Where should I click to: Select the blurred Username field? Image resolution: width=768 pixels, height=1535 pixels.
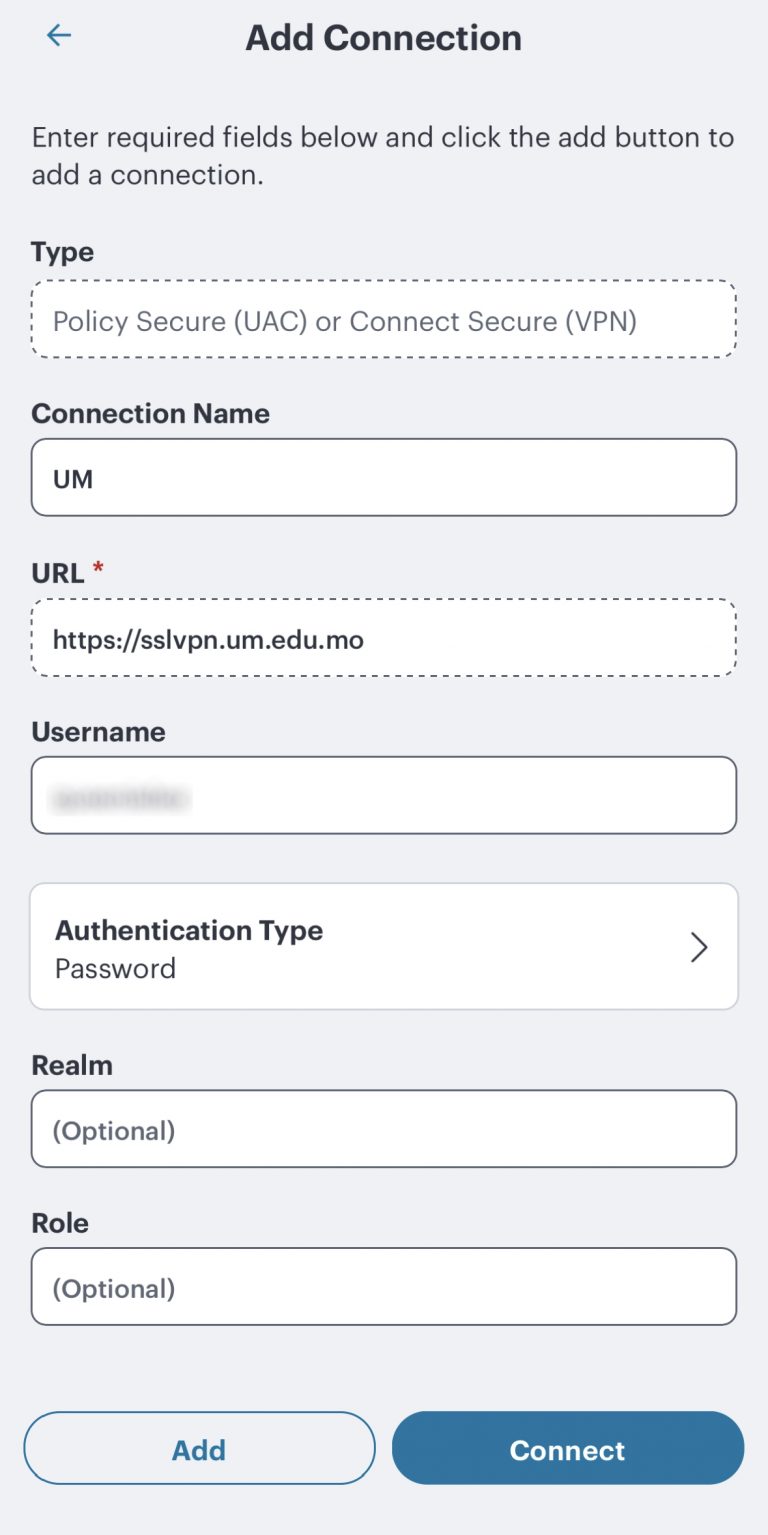(x=384, y=794)
